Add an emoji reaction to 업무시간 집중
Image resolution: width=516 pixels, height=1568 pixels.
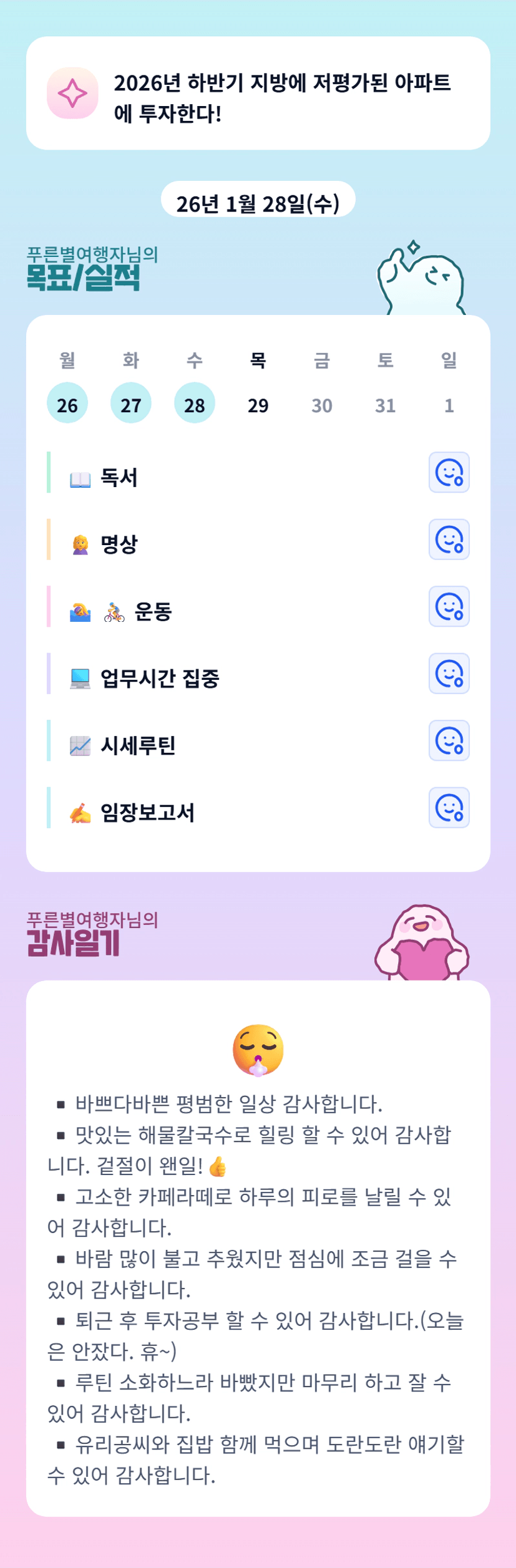[449, 674]
